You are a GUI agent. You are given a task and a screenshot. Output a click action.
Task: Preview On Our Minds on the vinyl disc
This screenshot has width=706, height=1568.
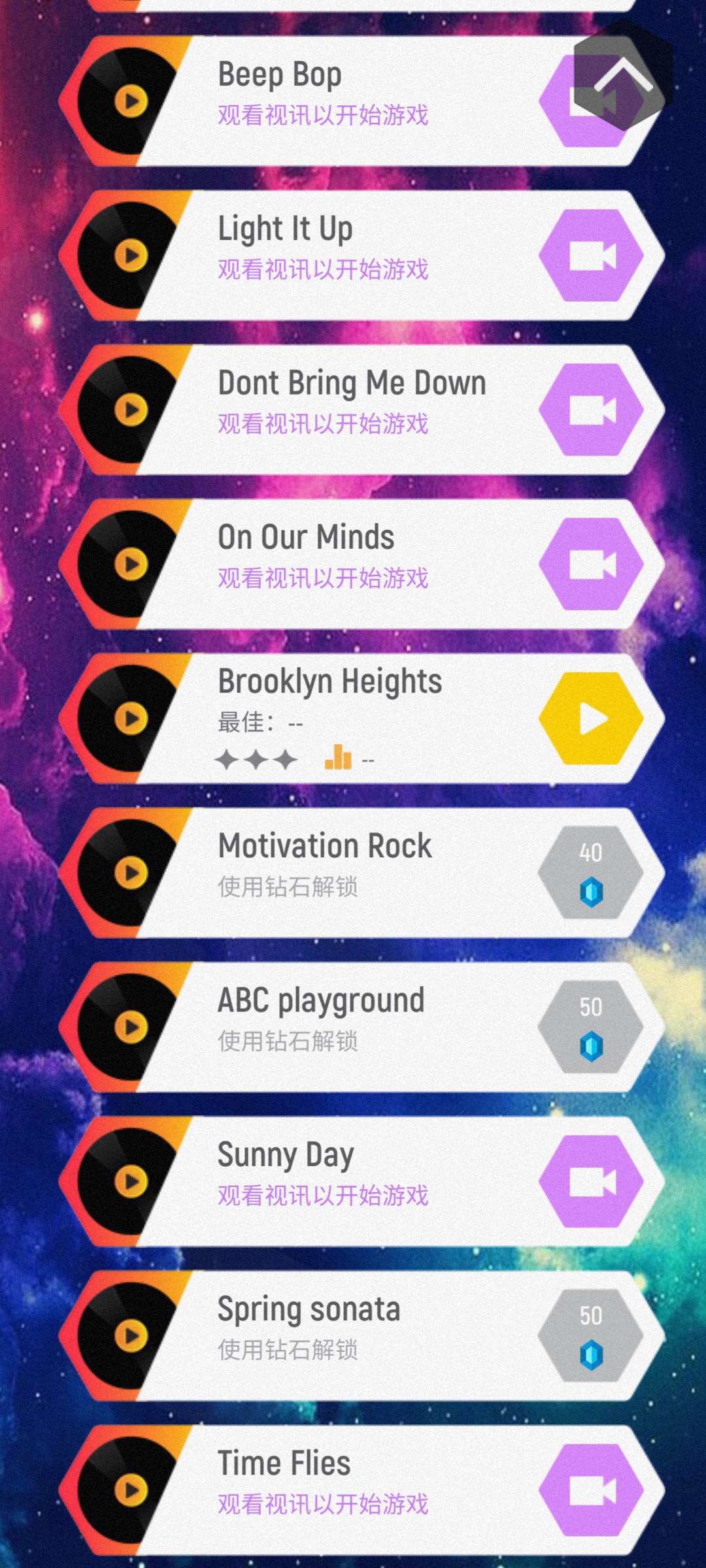click(131, 564)
